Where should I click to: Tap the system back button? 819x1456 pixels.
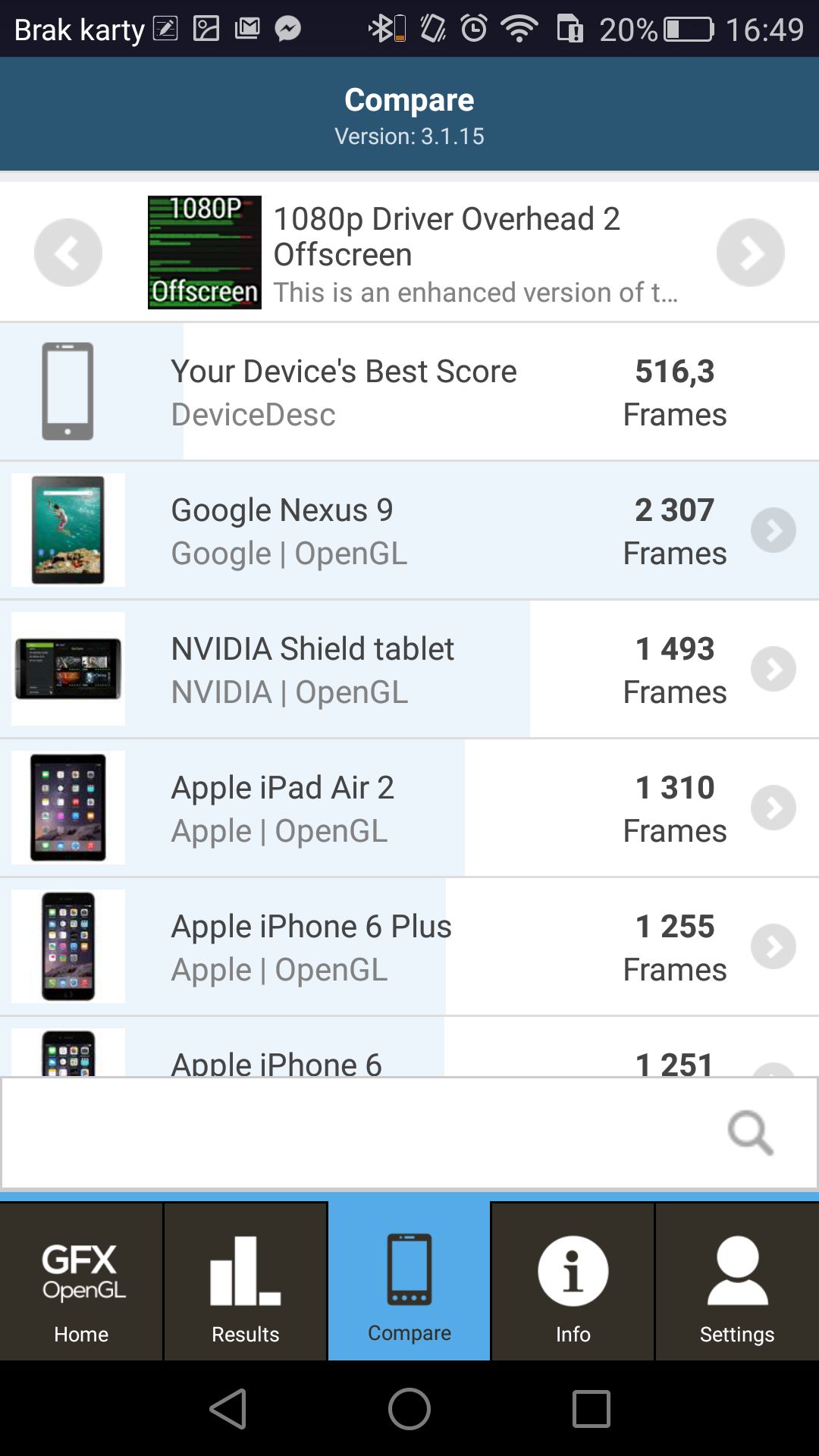pyautogui.click(x=227, y=1409)
